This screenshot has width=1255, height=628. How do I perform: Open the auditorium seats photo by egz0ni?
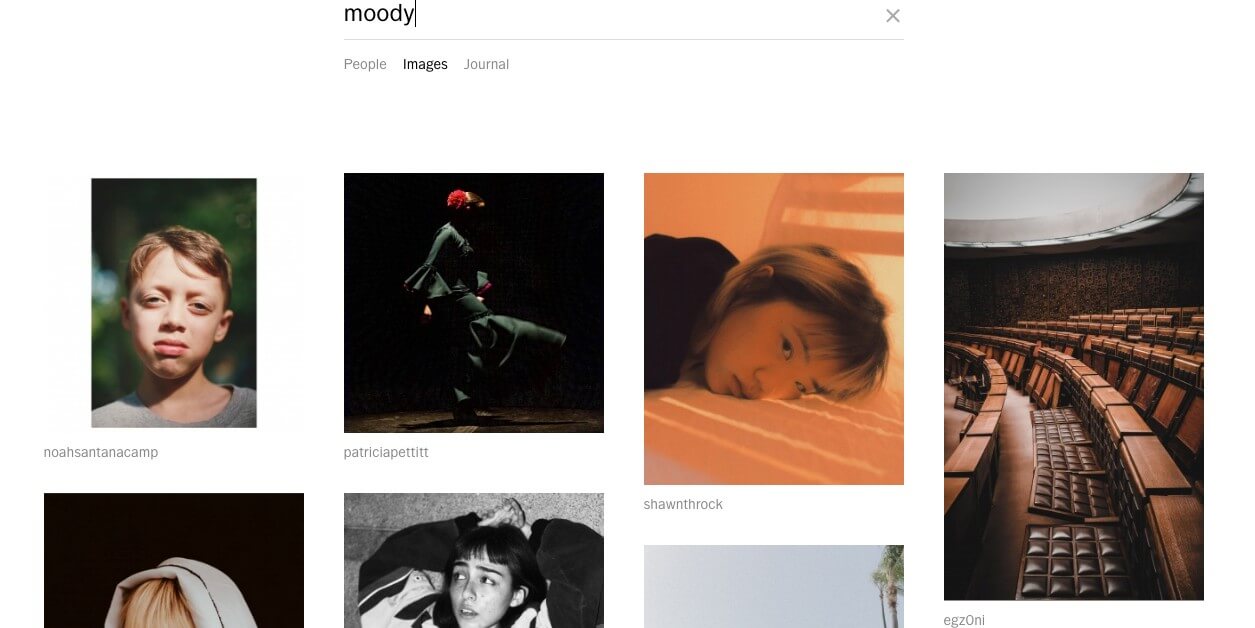click(1074, 387)
